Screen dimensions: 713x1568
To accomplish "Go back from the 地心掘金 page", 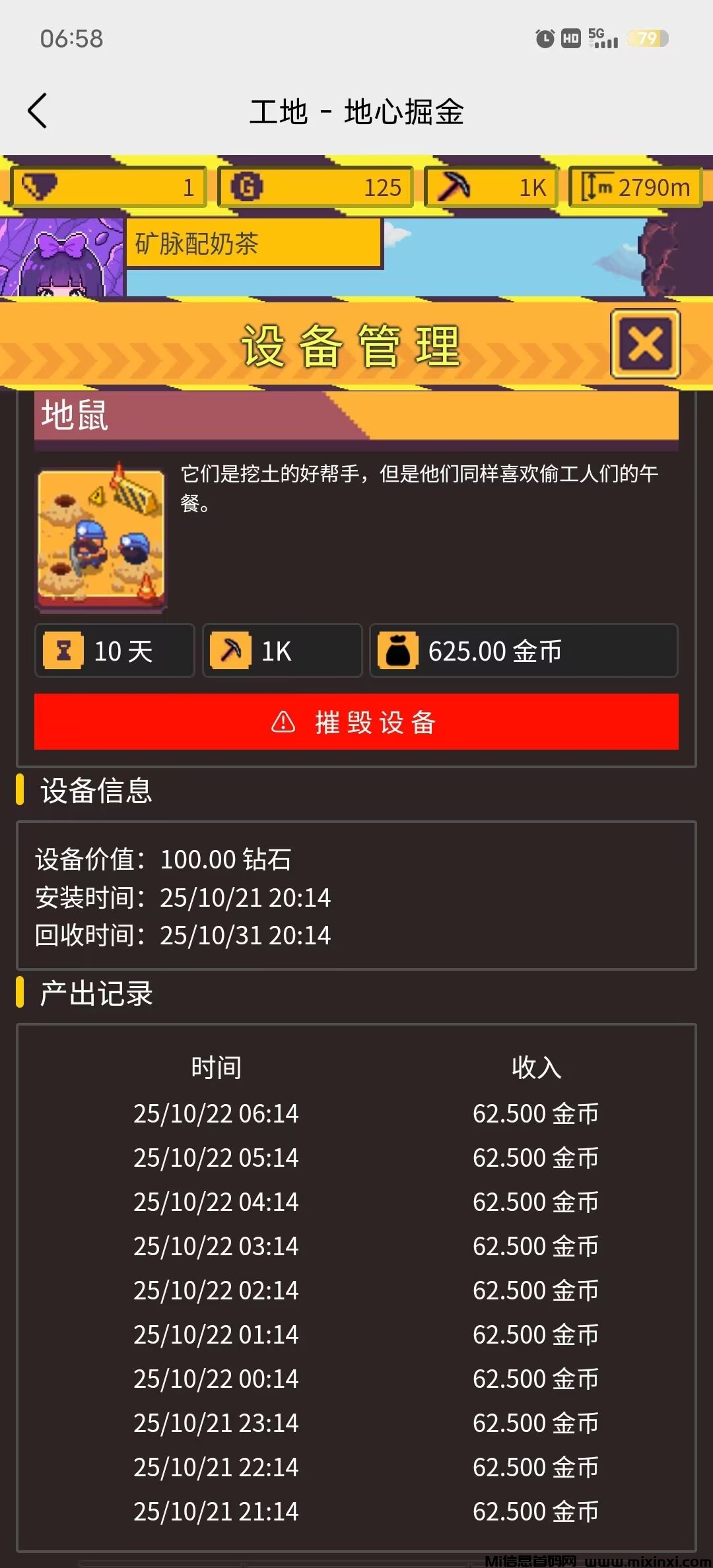I will [x=38, y=110].
